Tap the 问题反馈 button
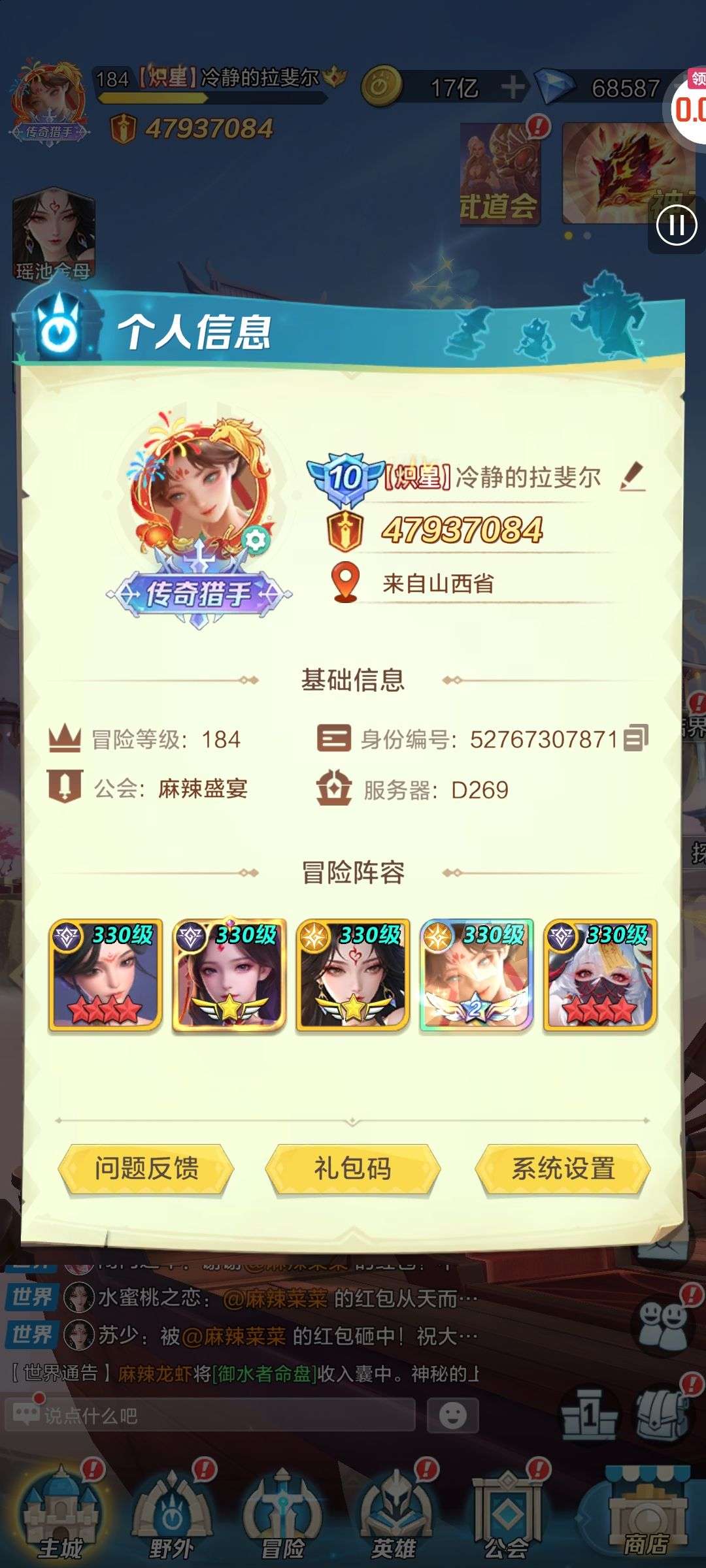This screenshot has height=1568, width=706. coord(146,1169)
